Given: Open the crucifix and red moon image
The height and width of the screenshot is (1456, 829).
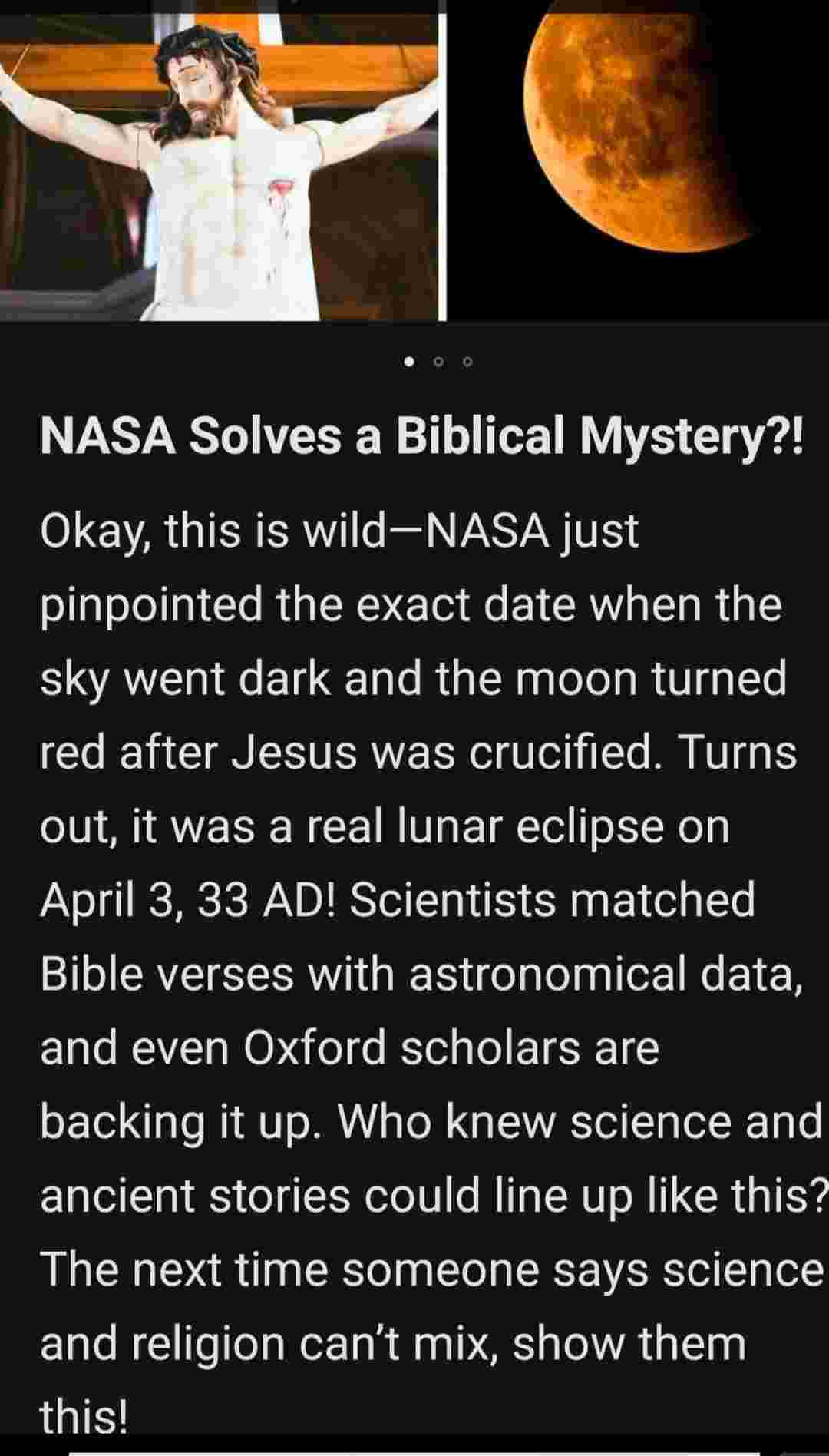Looking at the screenshot, I should 414,161.
